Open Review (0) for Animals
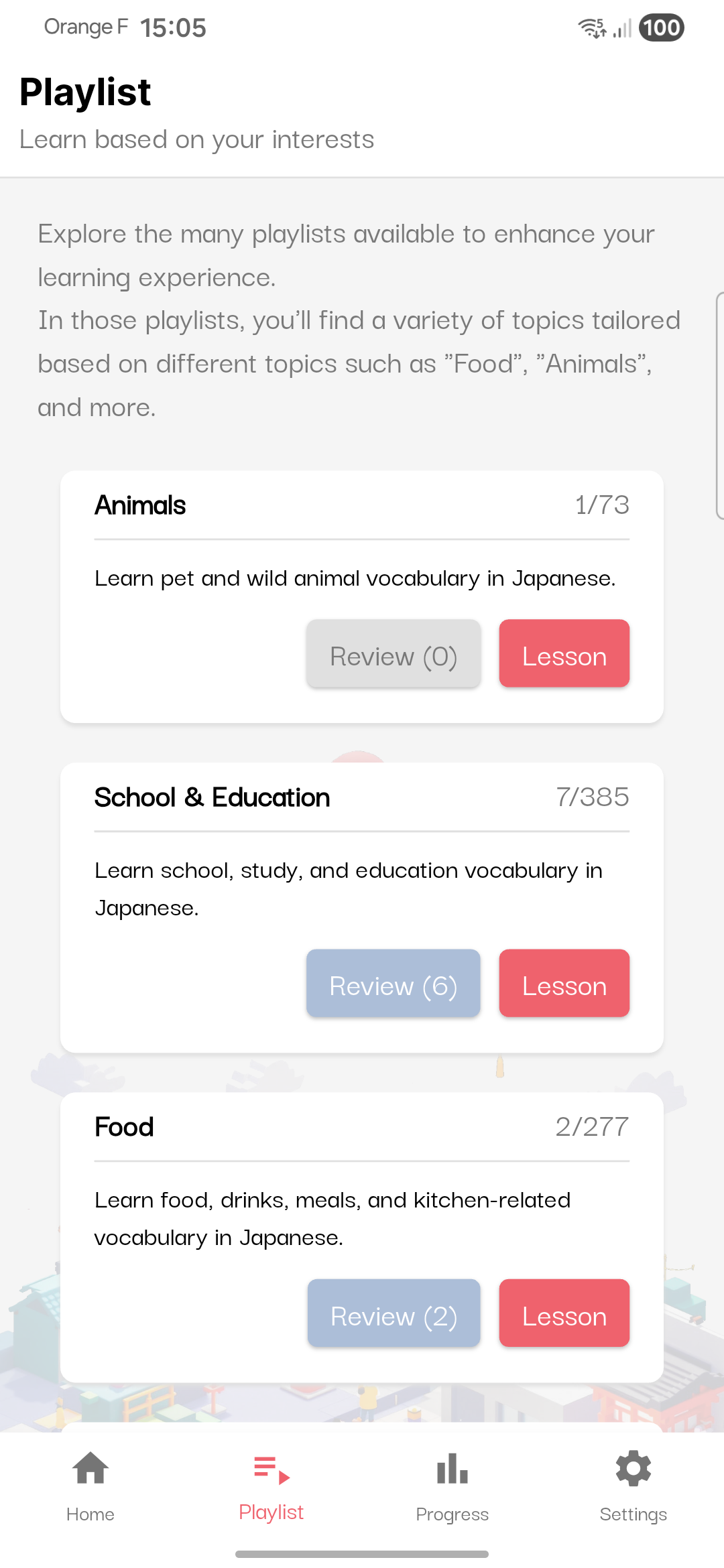Viewport: 724px width, 1568px height. (x=393, y=655)
